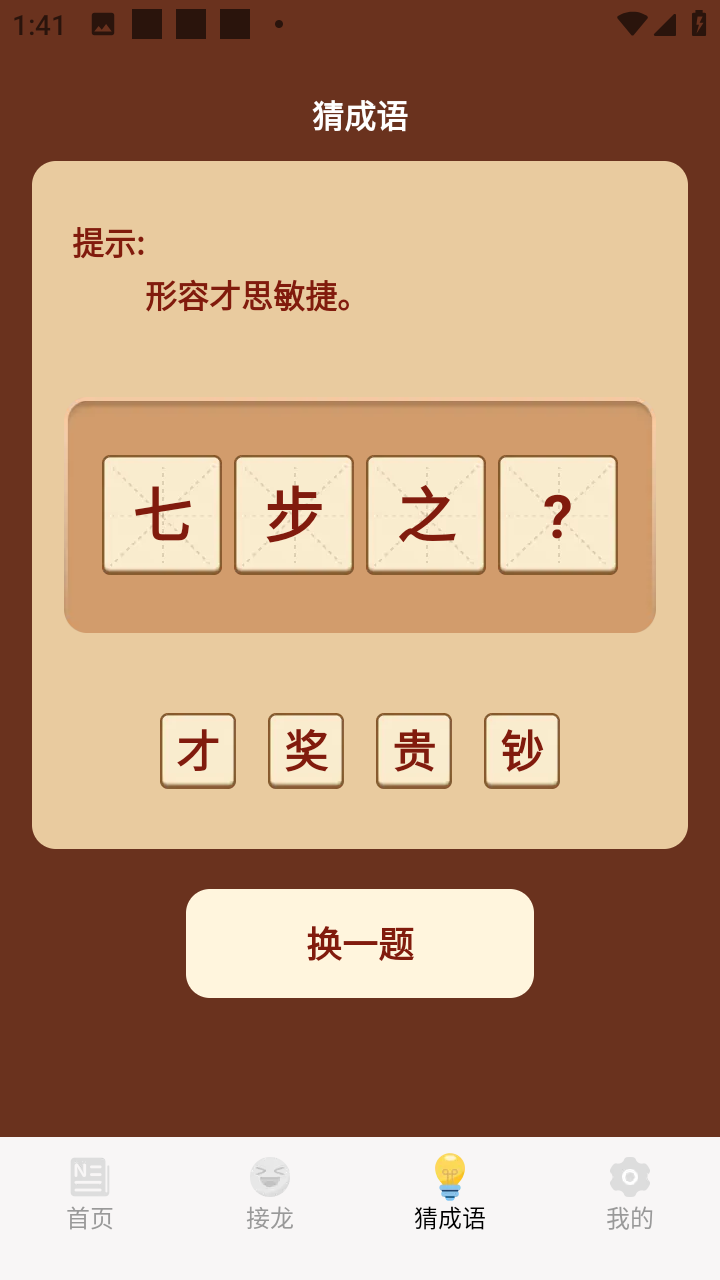Select the 贵 character option
720x1280 pixels.
click(414, 750)
